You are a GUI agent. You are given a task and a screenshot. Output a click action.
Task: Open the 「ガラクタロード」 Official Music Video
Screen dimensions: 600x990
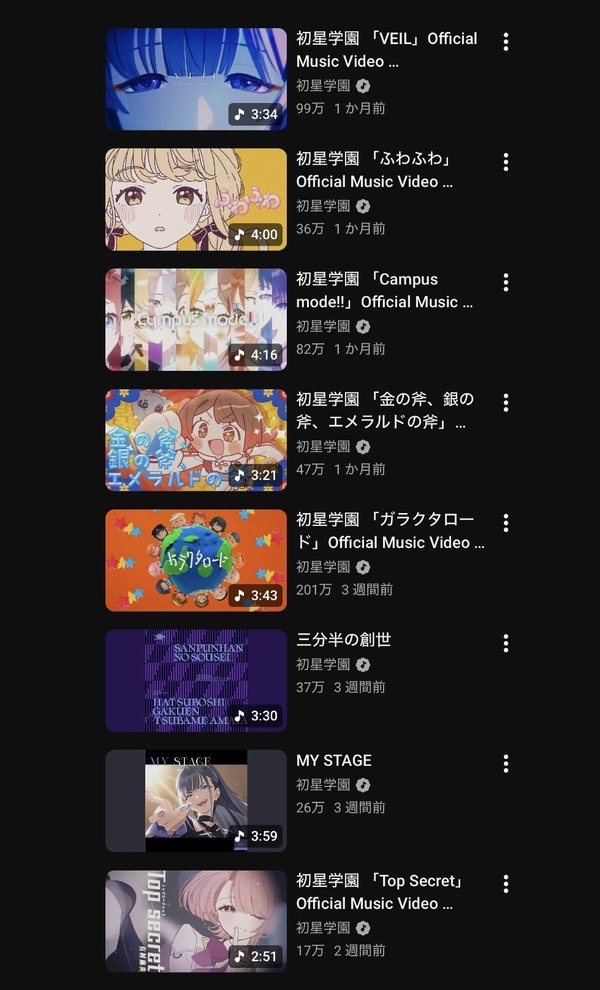[x=196, y=560]
